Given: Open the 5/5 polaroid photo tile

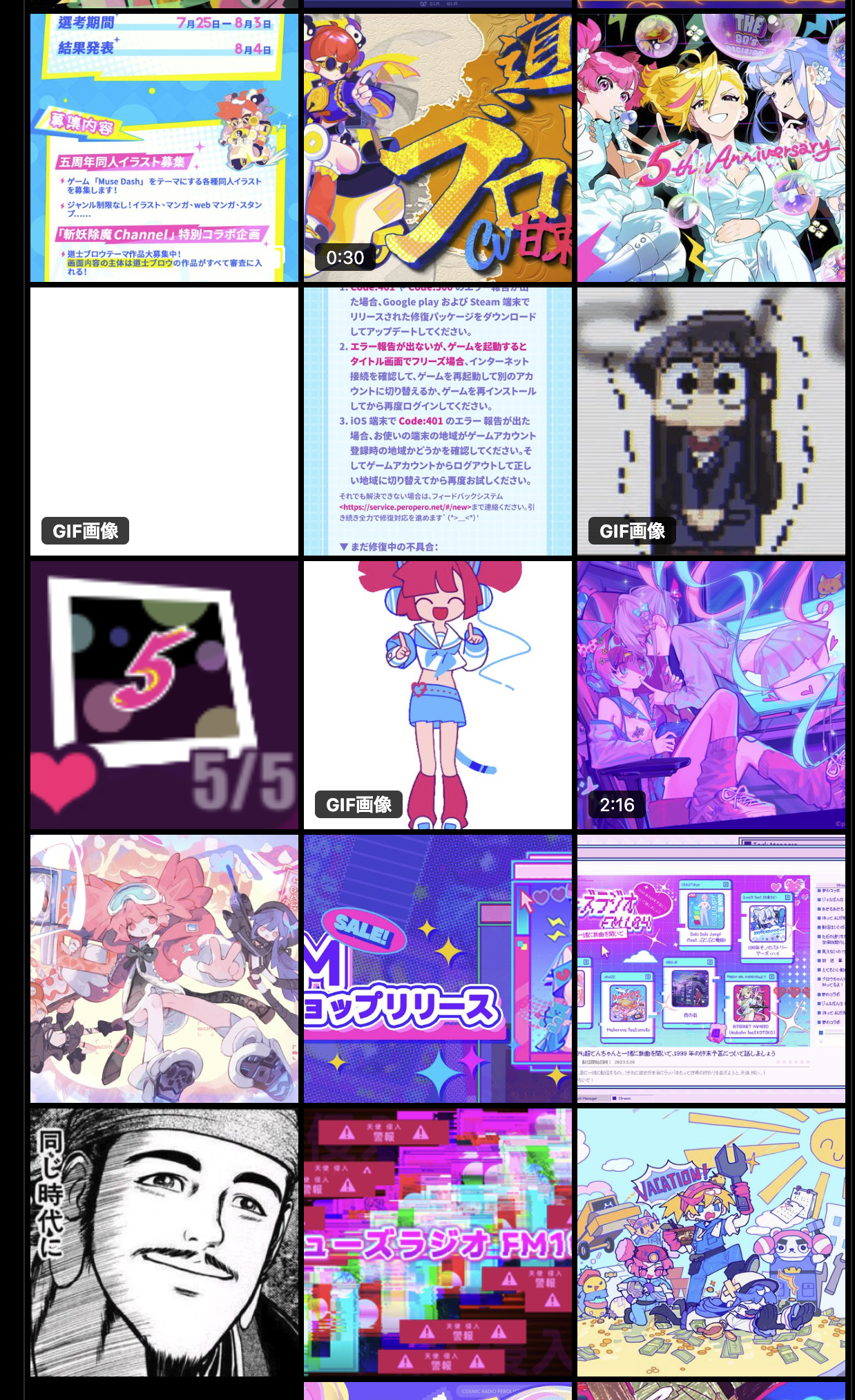Looking at the screenshot, I should [164, 694].
